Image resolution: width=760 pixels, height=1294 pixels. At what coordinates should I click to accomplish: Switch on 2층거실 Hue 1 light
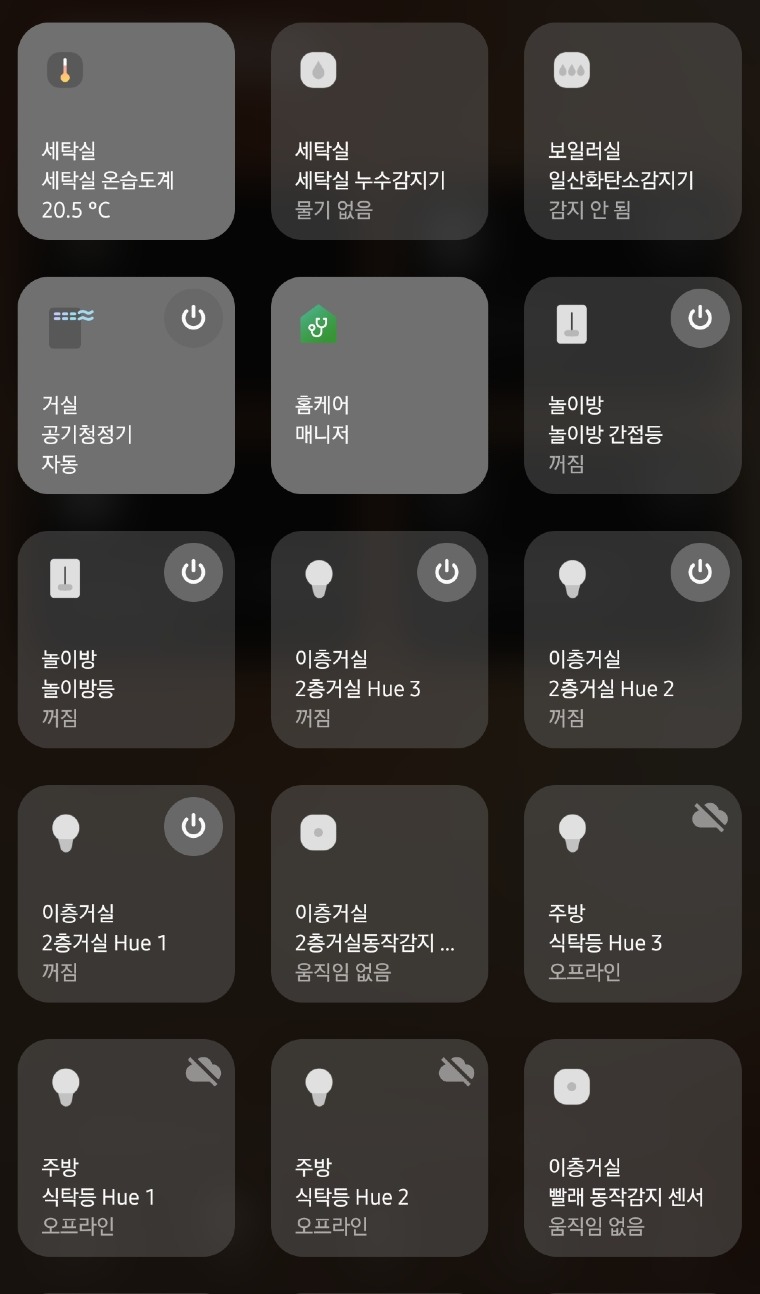pos(193,826)
